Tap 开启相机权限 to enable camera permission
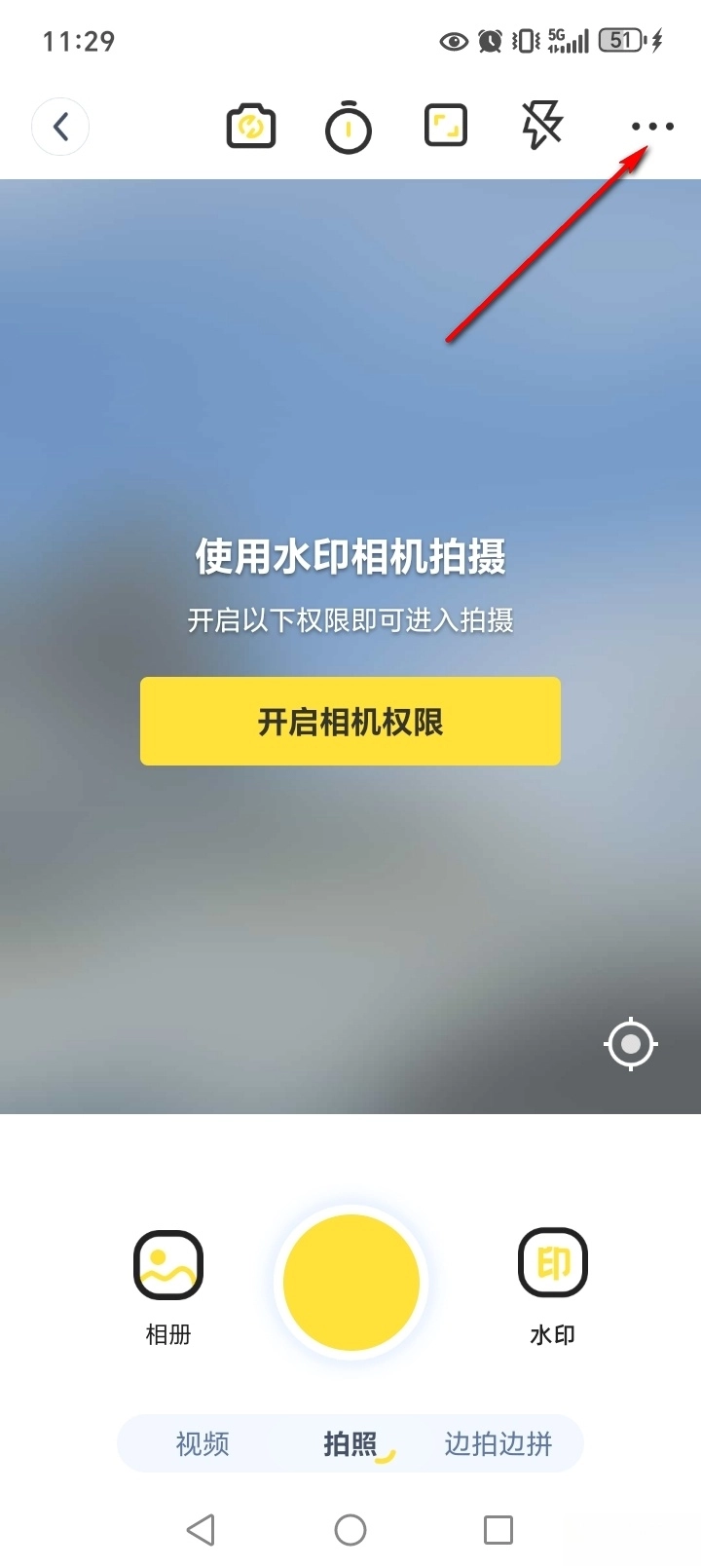The height and width of the screenshot is (1568, 701). [x=350, y=722]
